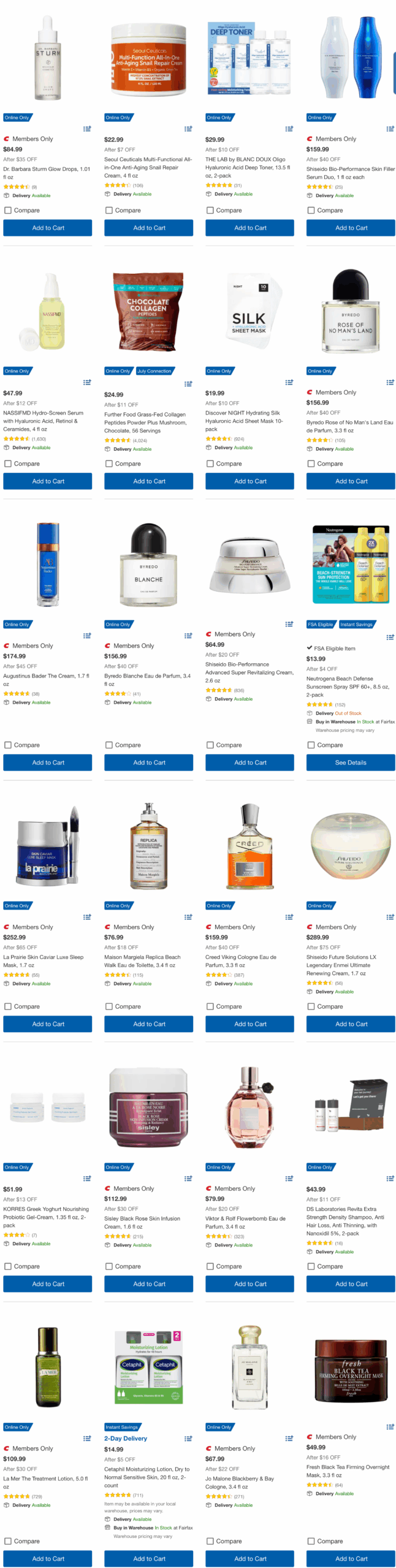Open Further Food Chocolate Collagen product
This screenshot has width=396, height=1568.
pos(148,311)
